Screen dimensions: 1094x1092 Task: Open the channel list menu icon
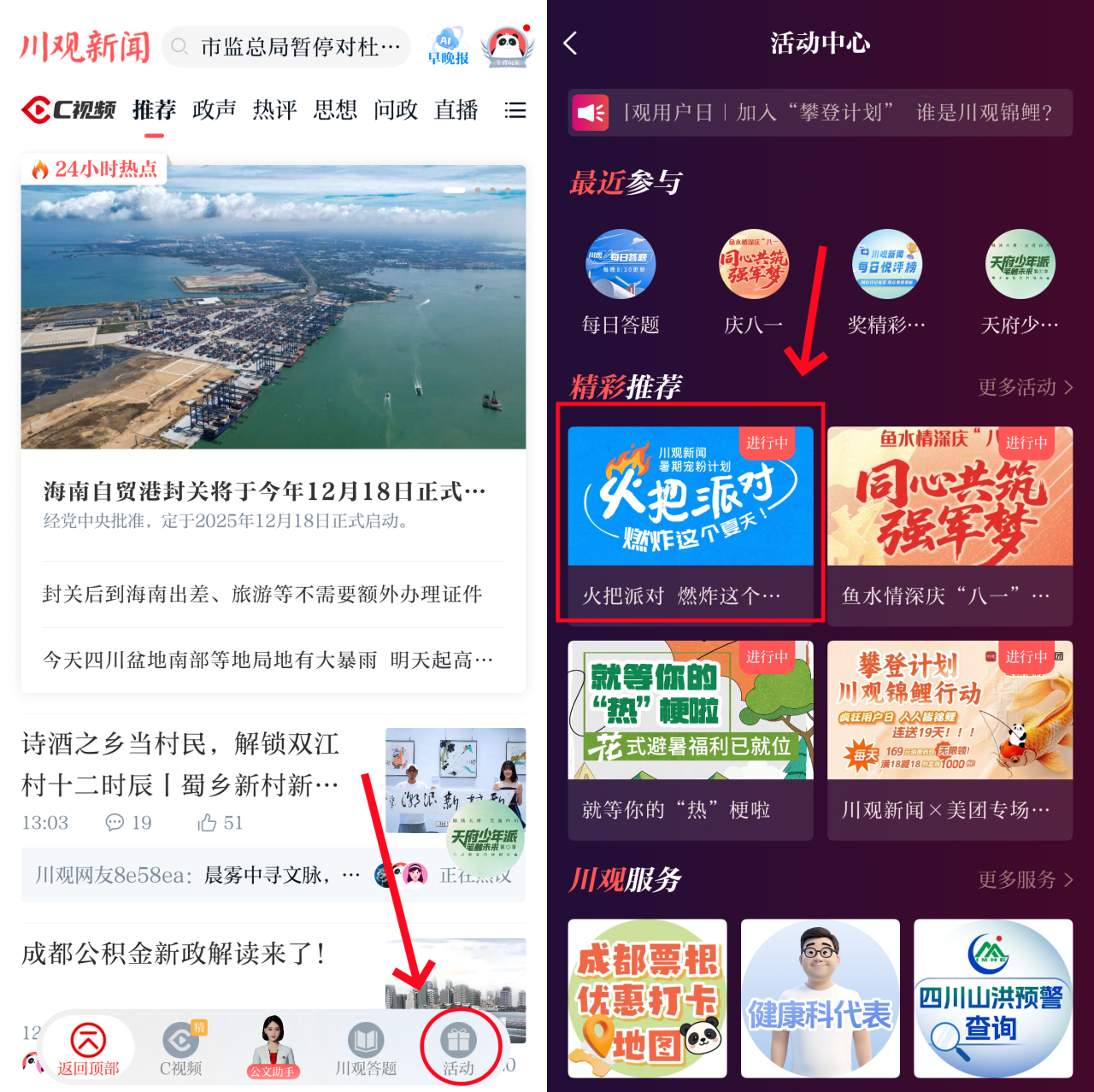(515, 110)
